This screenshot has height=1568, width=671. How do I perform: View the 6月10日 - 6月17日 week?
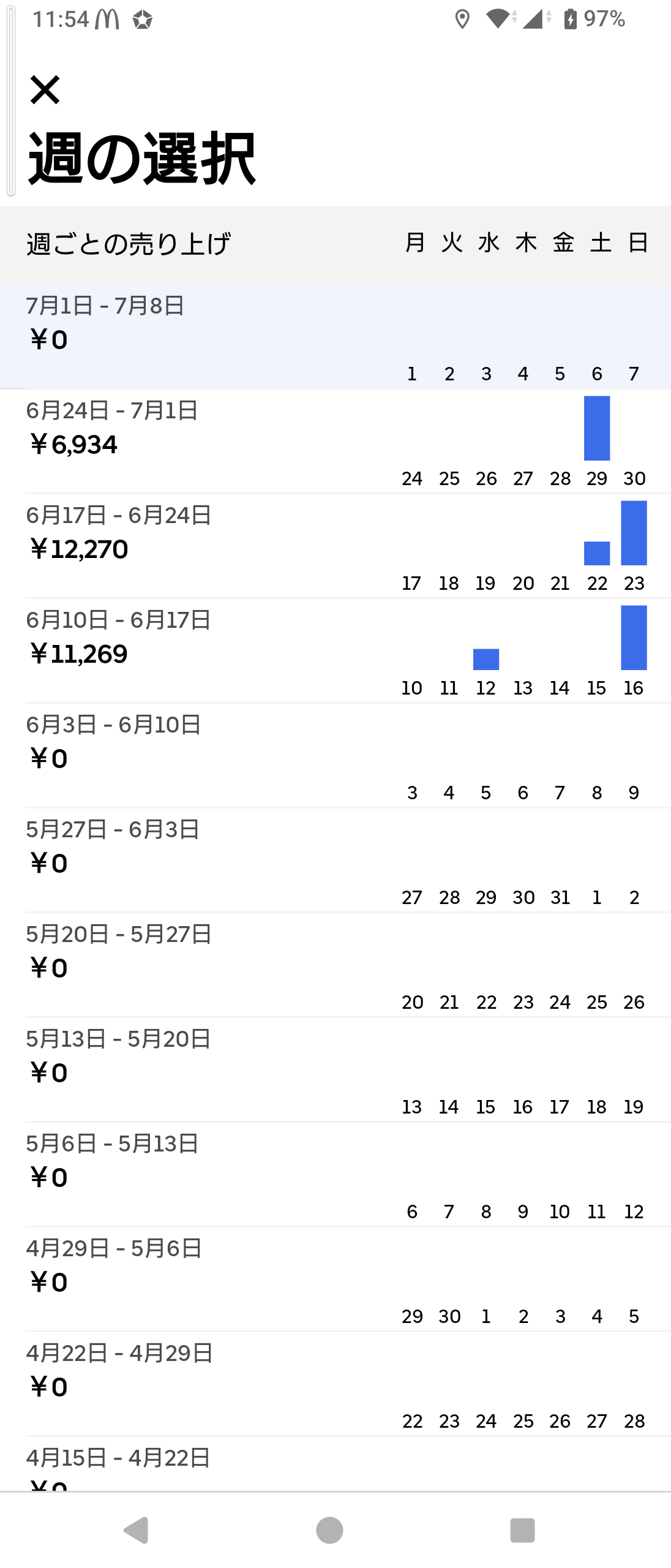(x=335, y=650)
